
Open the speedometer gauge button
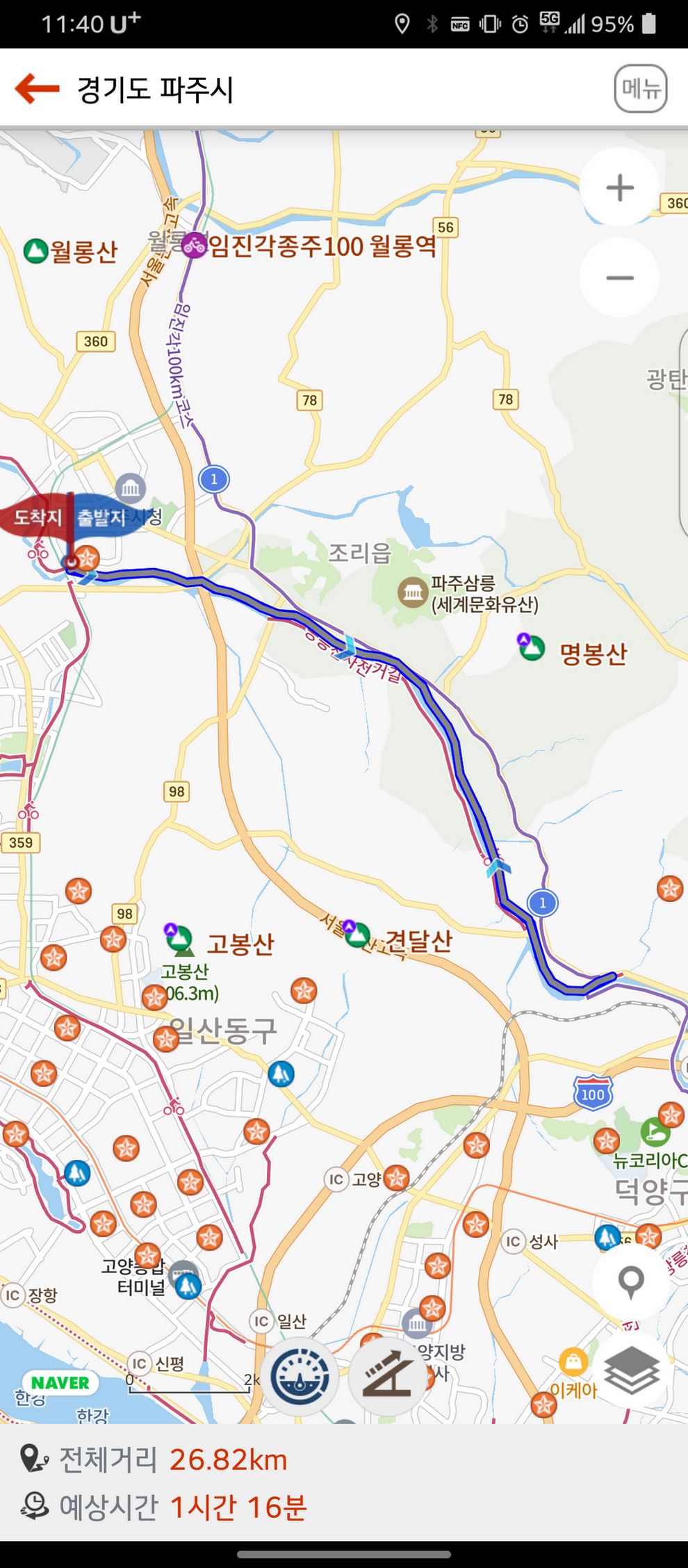coord(300,1377)
